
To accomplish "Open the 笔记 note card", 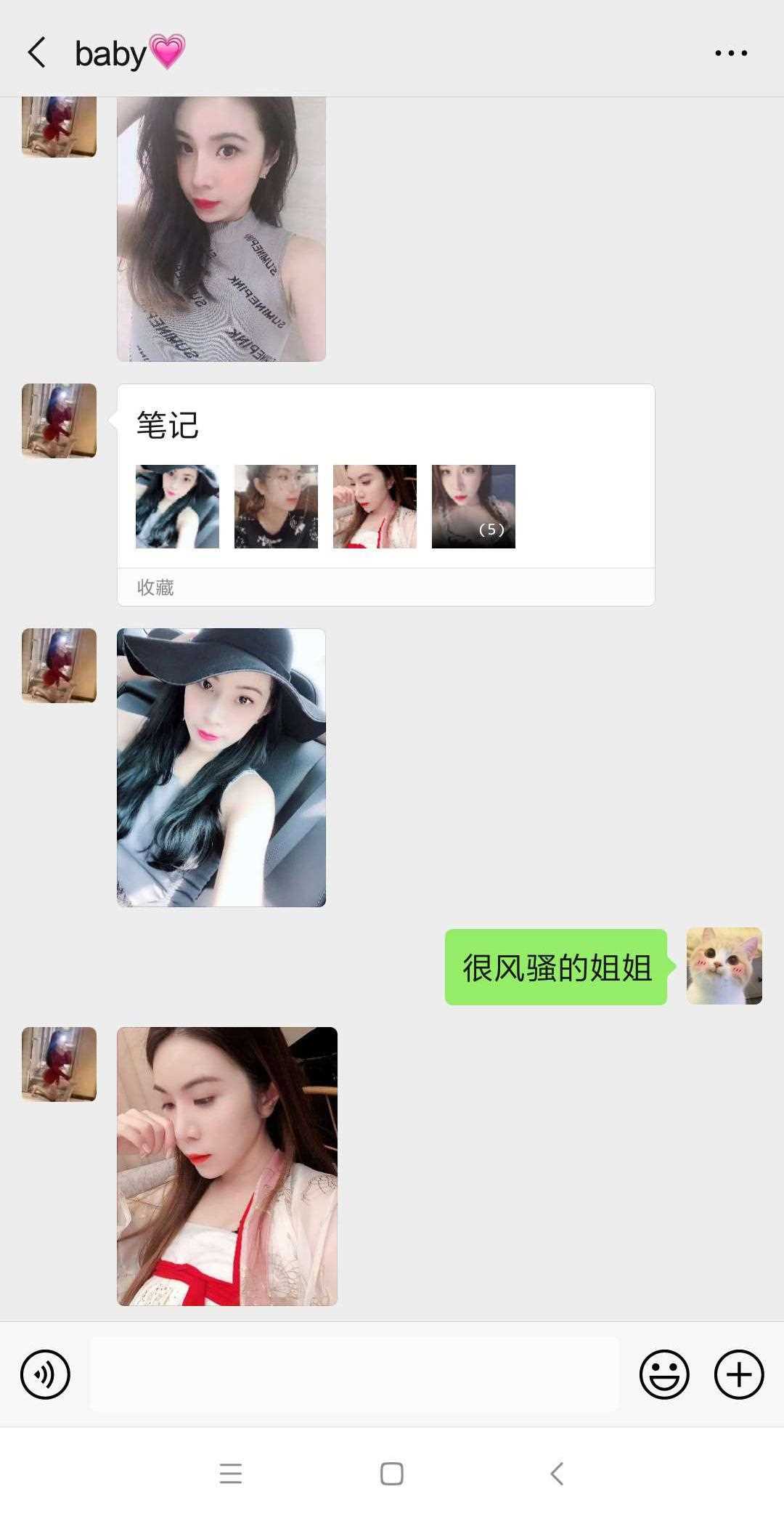I will point(386,495).
